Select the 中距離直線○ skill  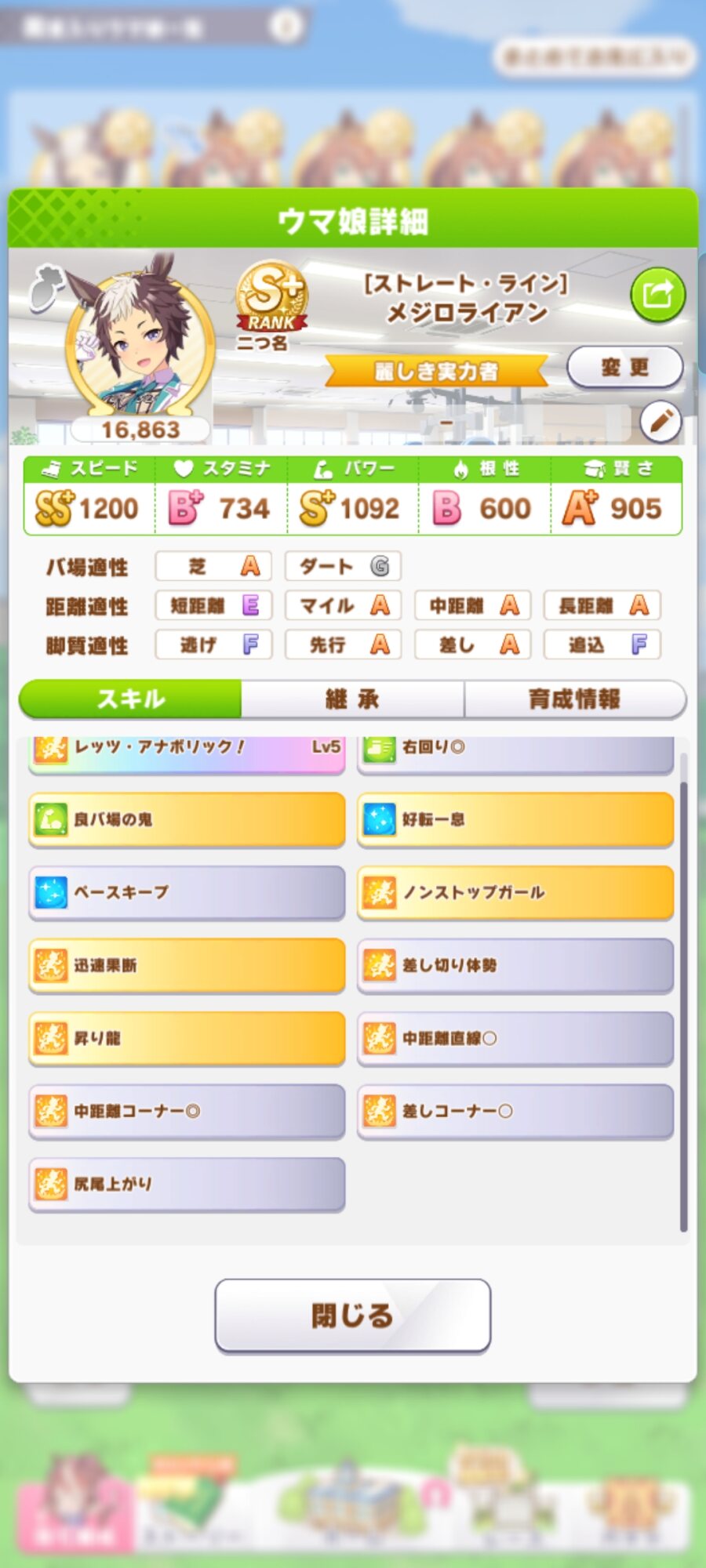pos(515,1038)
